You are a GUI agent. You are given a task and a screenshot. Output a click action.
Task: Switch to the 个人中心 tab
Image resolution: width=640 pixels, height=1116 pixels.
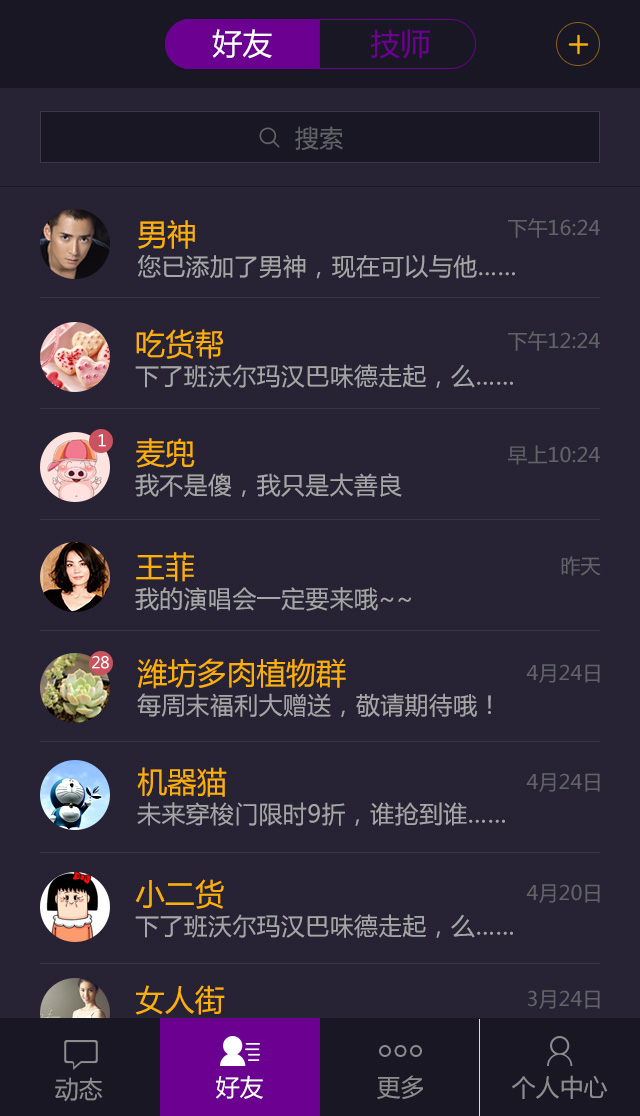(x=560, y=1068)
